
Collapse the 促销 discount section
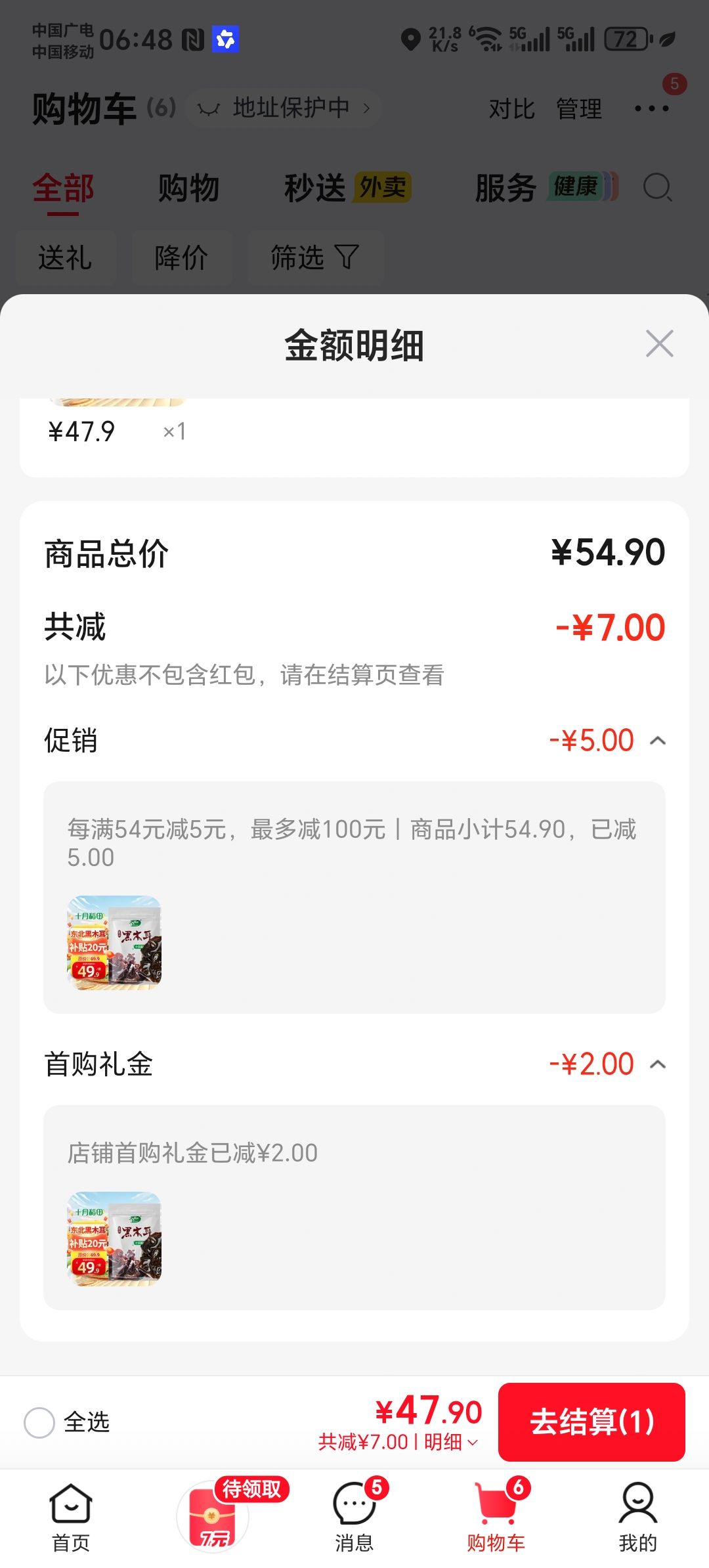click(658, 741)
